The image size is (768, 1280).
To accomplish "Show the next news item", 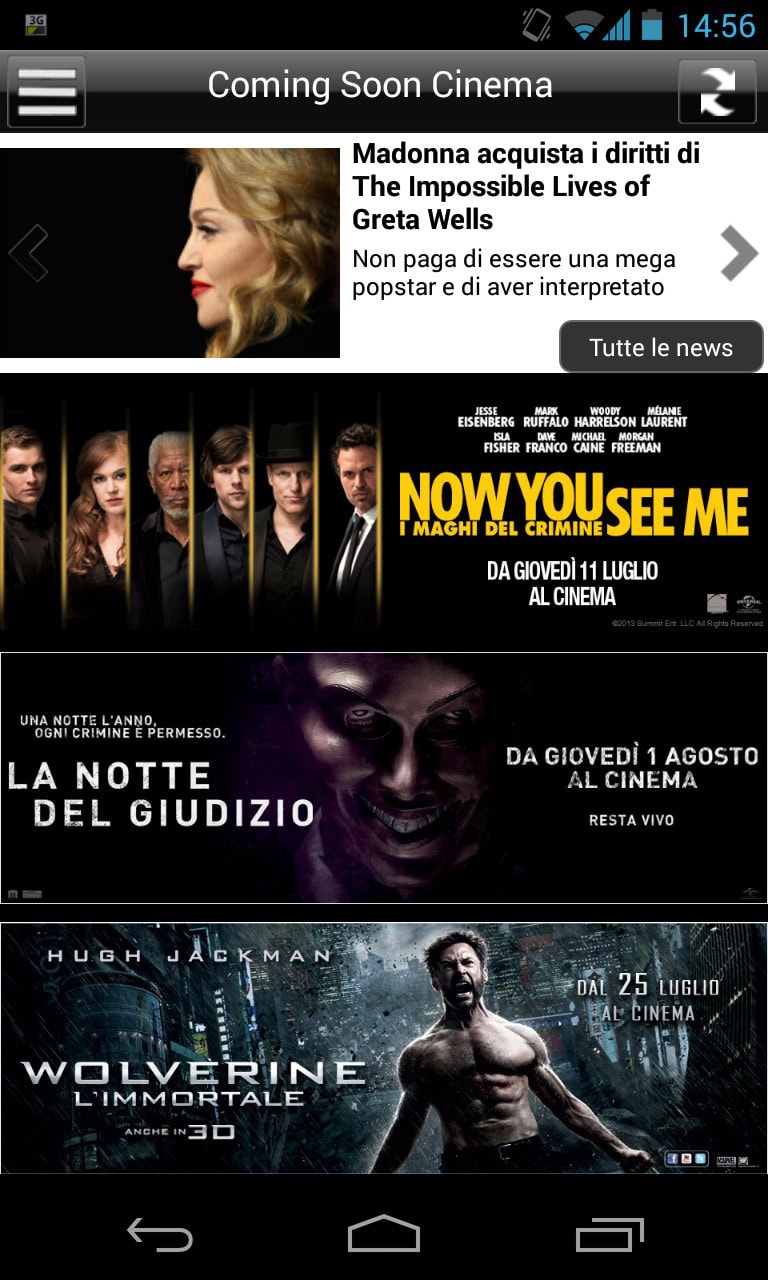I will pos(739,253).
